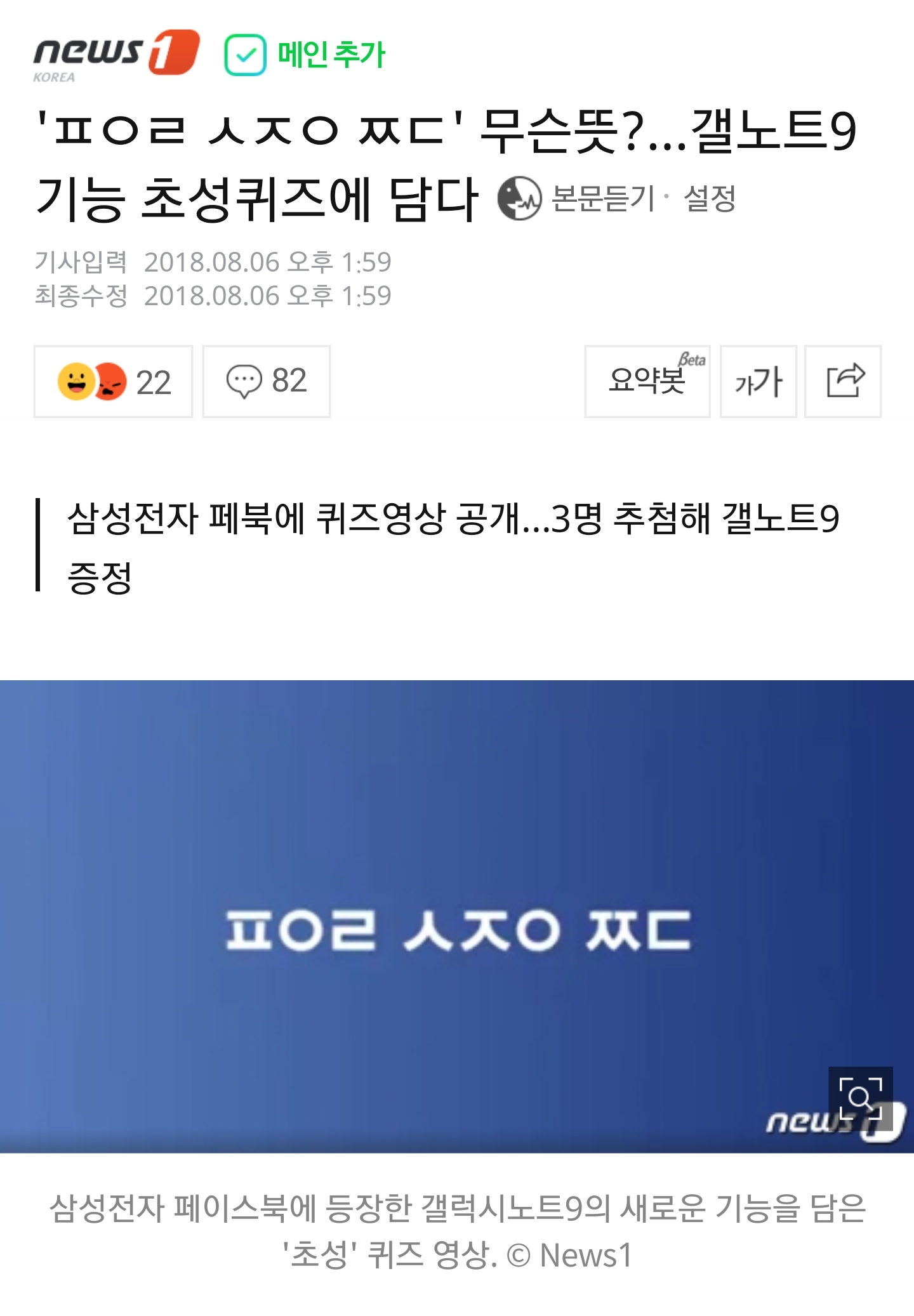Viewport: 914px width, 1316px height.
Task: Add News1 to main with 메인추가
Action: pyautogui.click(x=305, y=55)
